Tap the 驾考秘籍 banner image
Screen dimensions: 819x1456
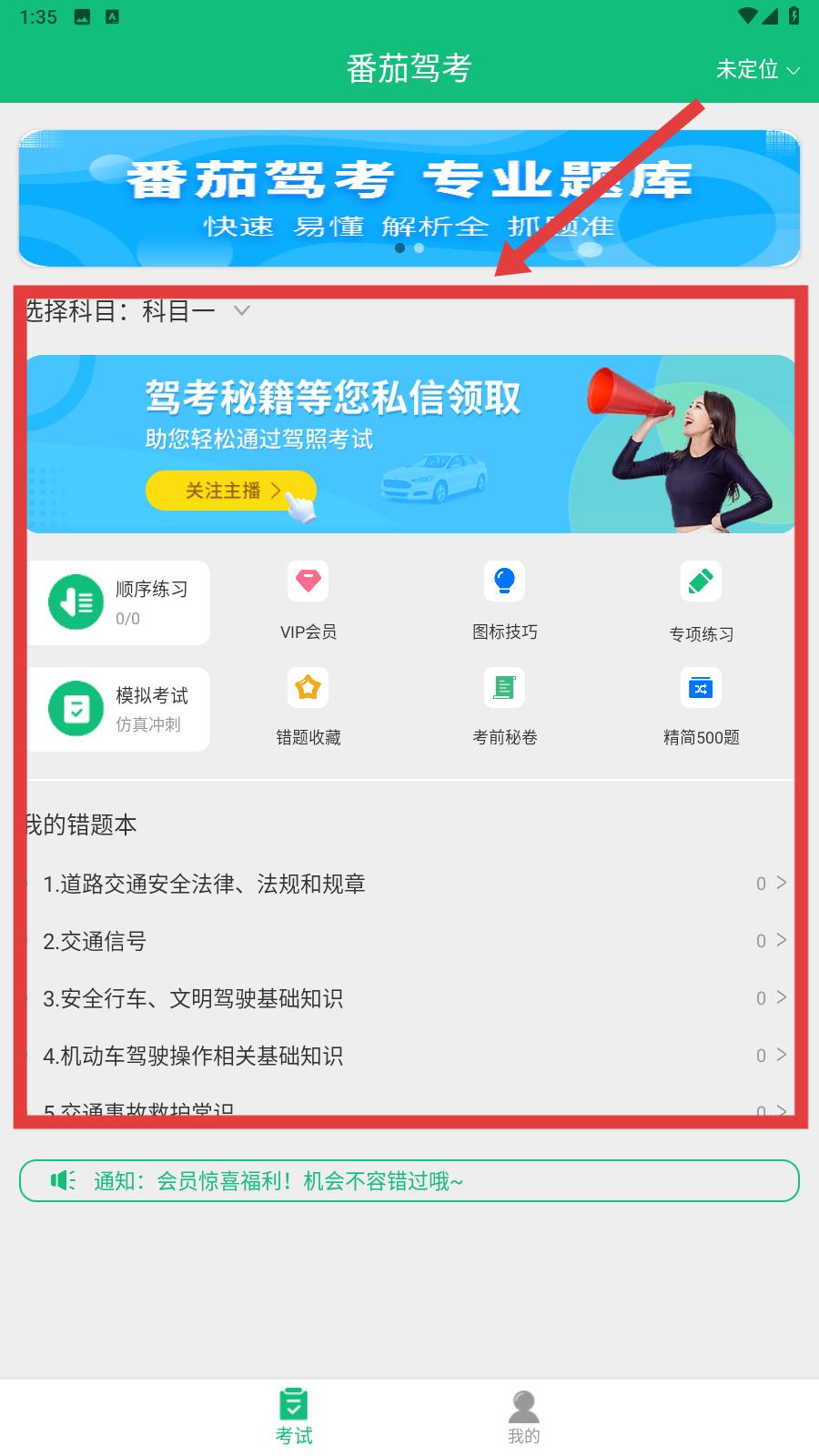[409, 443]
